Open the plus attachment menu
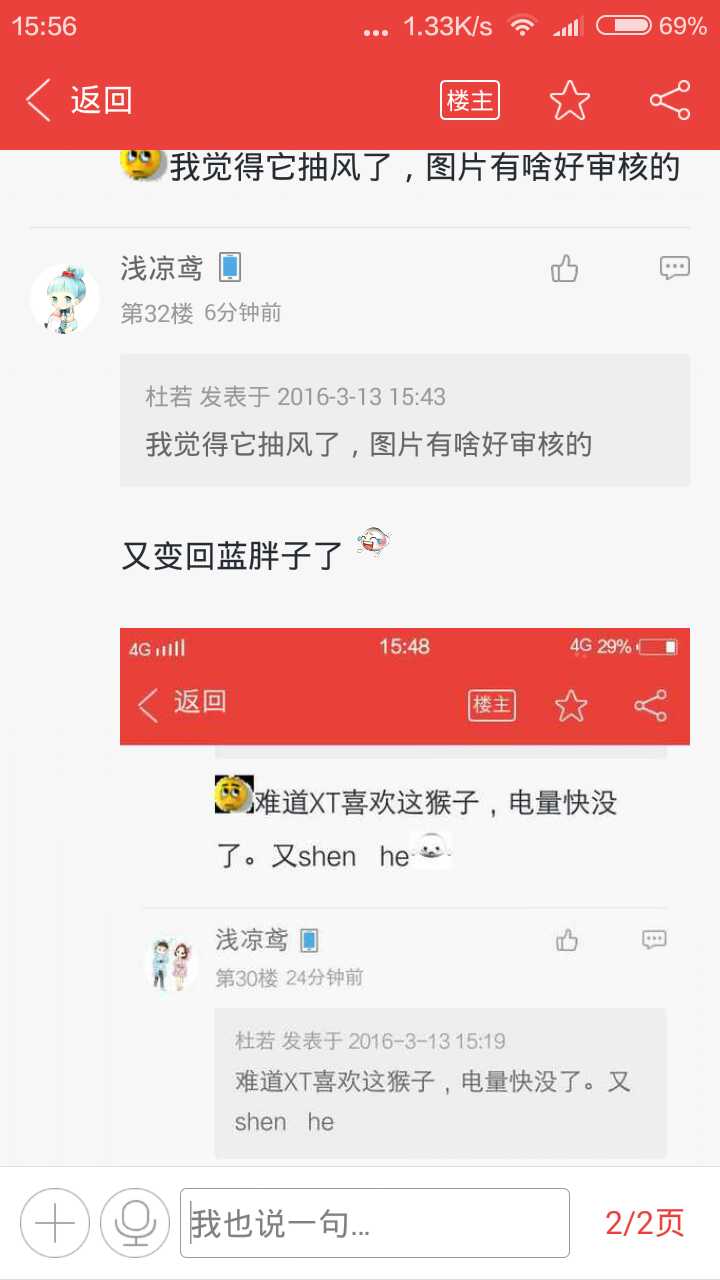Viewport: 720px width, 1280px height. [x=55, y=1222]
